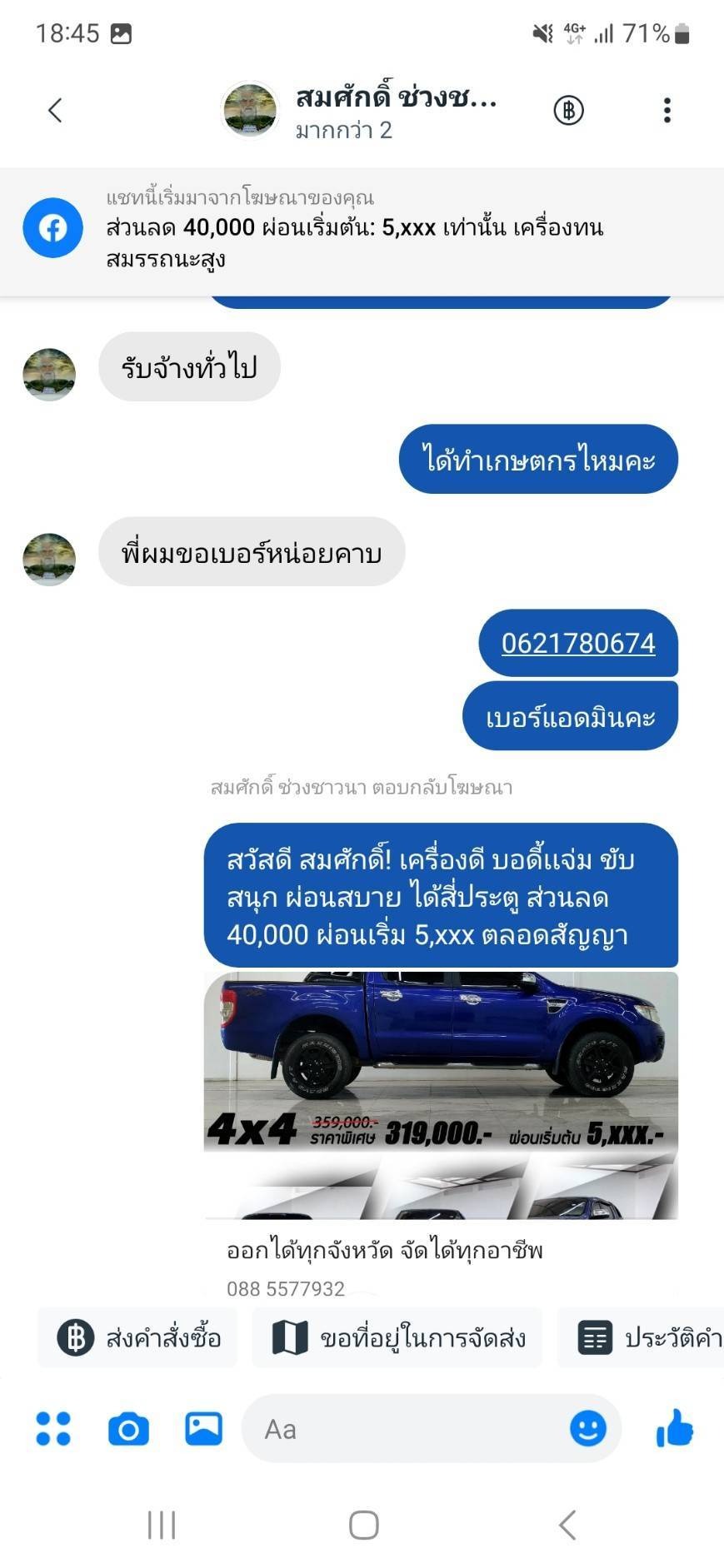
Task: Open the four-dot more apps menu
Action: pos(53,1429)
